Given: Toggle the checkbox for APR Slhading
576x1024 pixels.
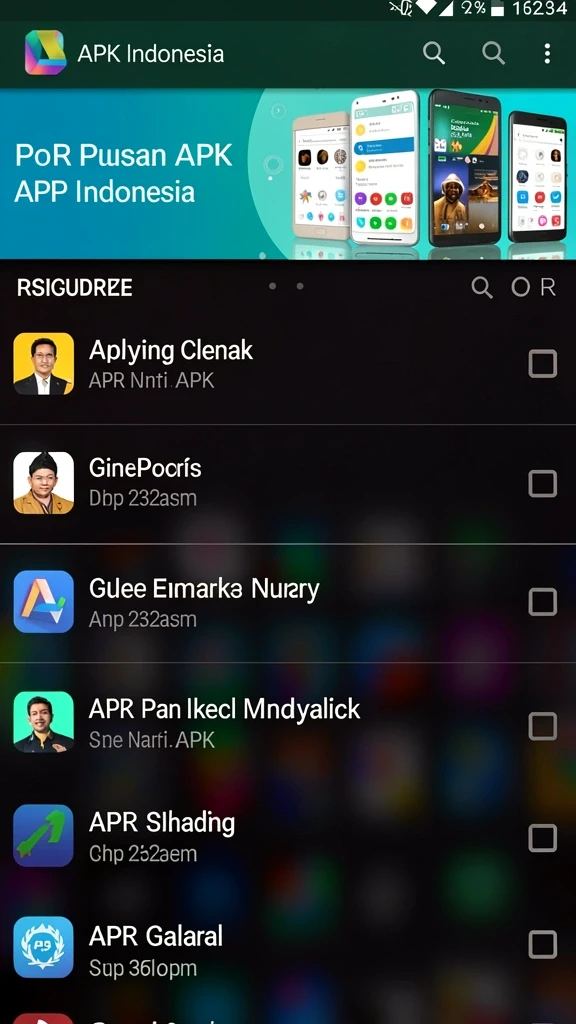Looking at the screenshot, I should pyautogui.click(x=543, y=838).
